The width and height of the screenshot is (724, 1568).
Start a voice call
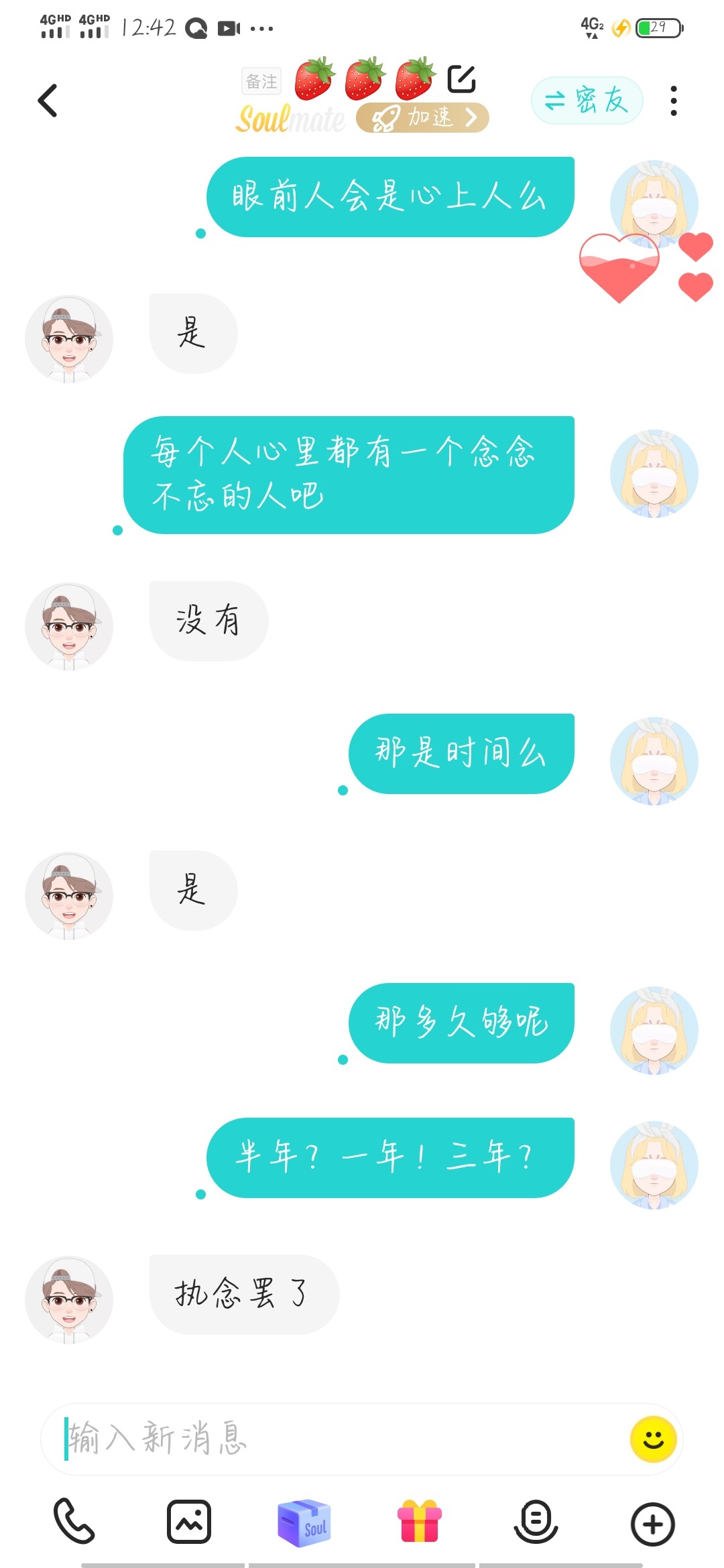point(74,1521)
